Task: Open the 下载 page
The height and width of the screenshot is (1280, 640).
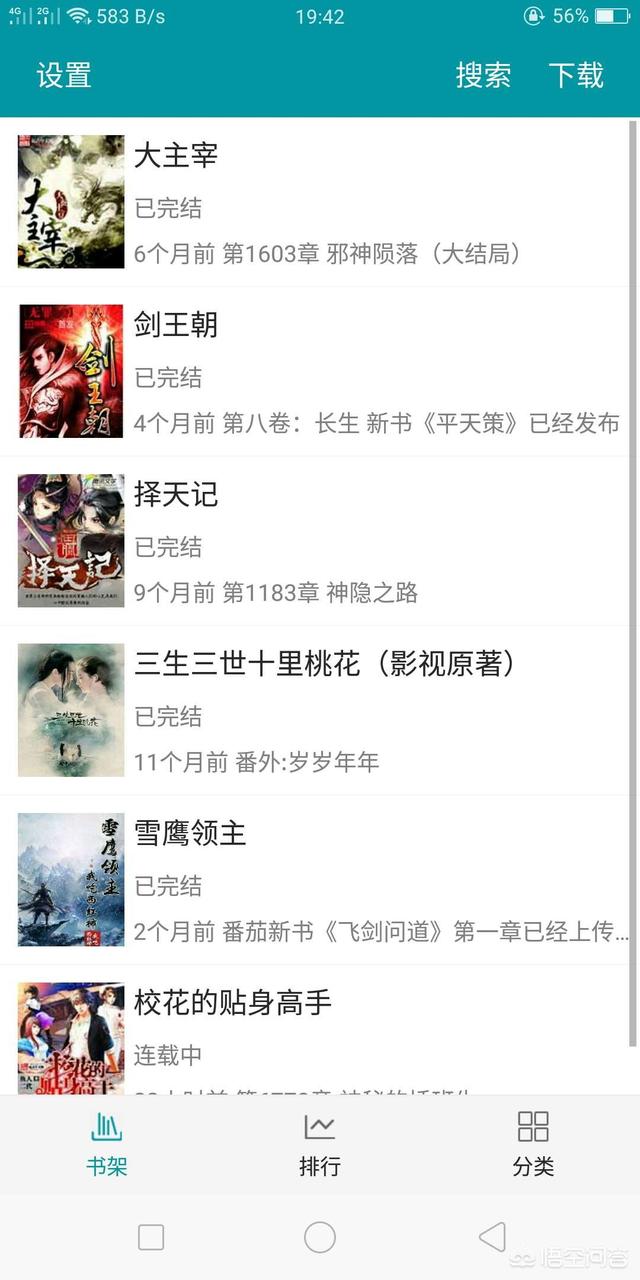Action: (x=576, y=75)
